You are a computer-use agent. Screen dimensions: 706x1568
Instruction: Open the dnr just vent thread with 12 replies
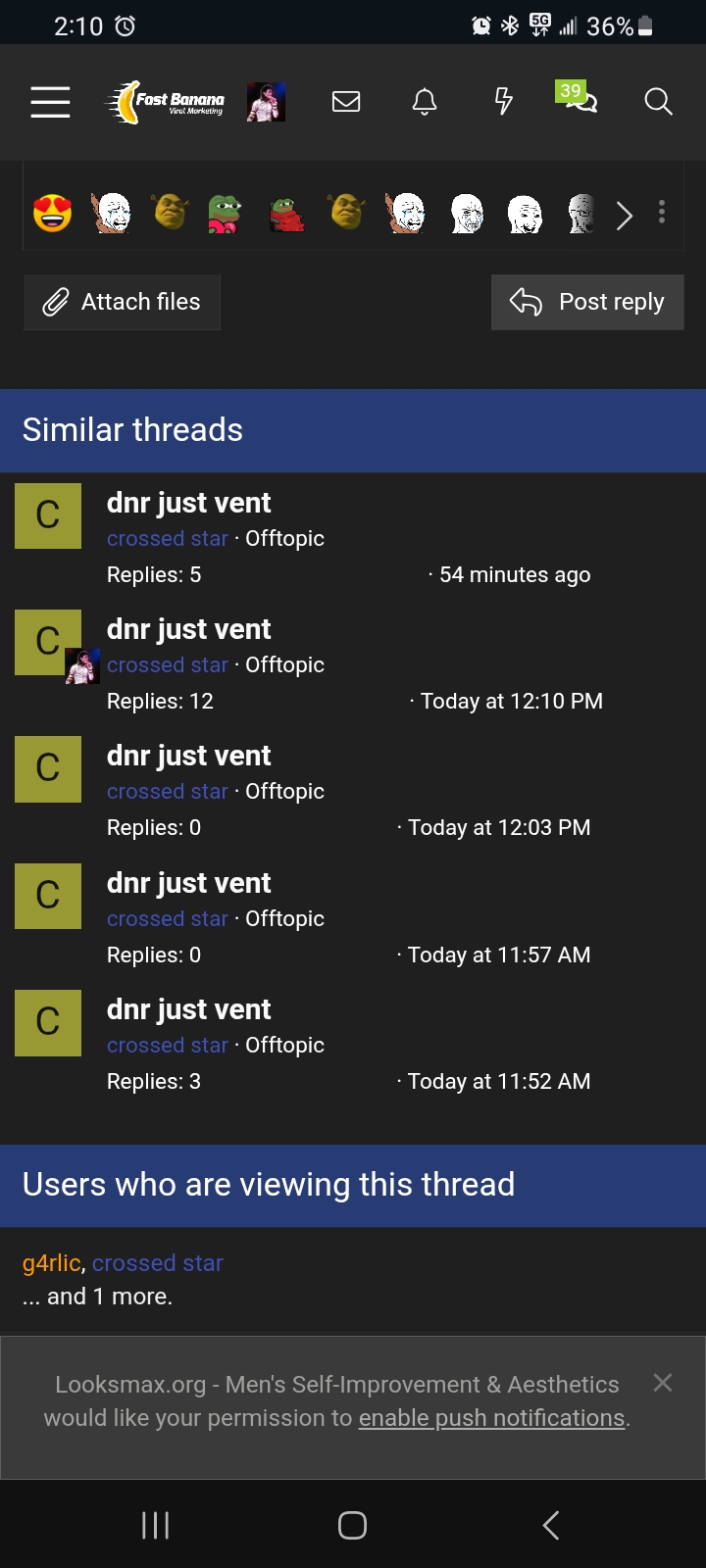(x=188, y=628)
